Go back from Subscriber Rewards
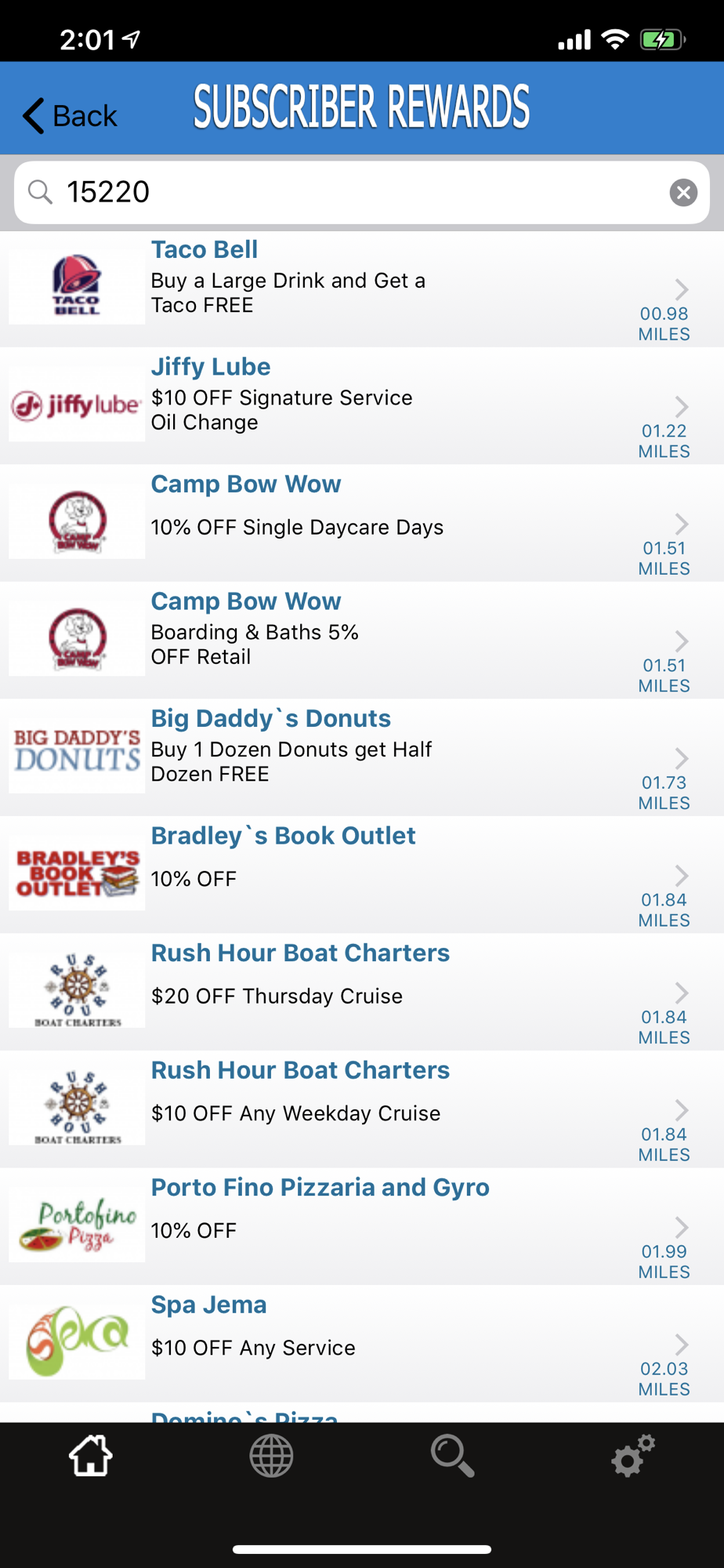This screenshot has width=724, height=1568. point(70,116)
